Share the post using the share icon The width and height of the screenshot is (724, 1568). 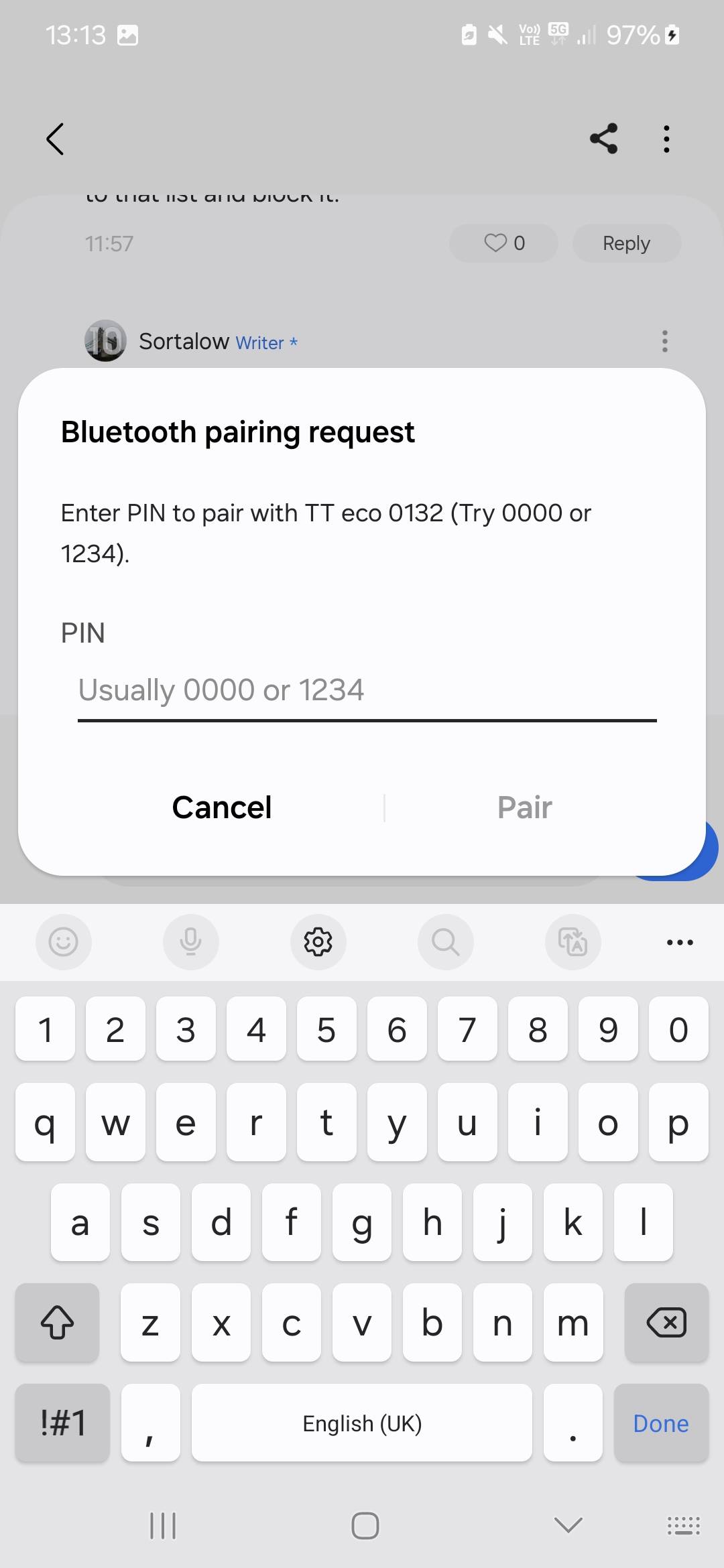click(x=603, y=139)
